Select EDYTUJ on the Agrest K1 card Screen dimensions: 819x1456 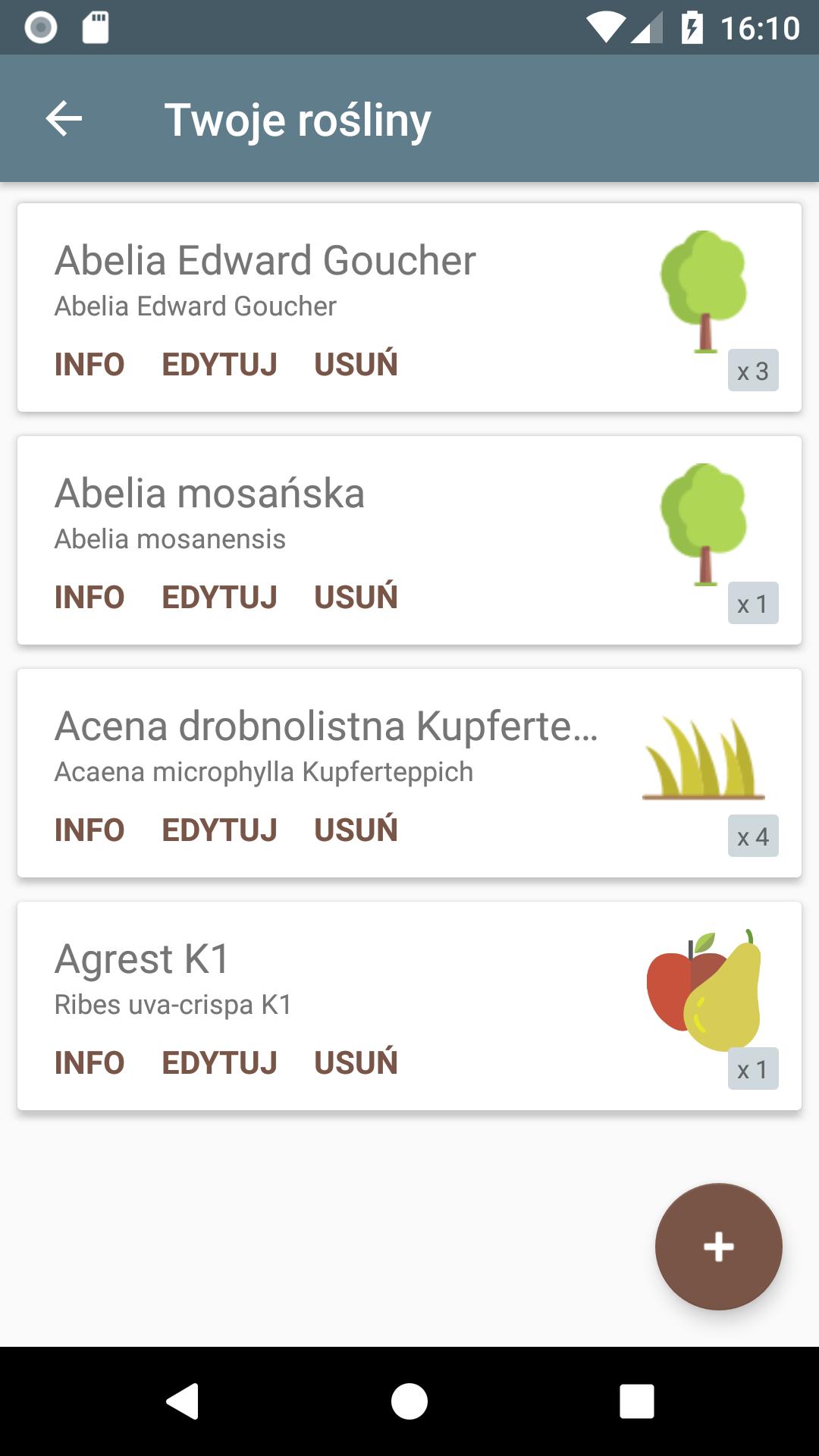coord(218,1062)
